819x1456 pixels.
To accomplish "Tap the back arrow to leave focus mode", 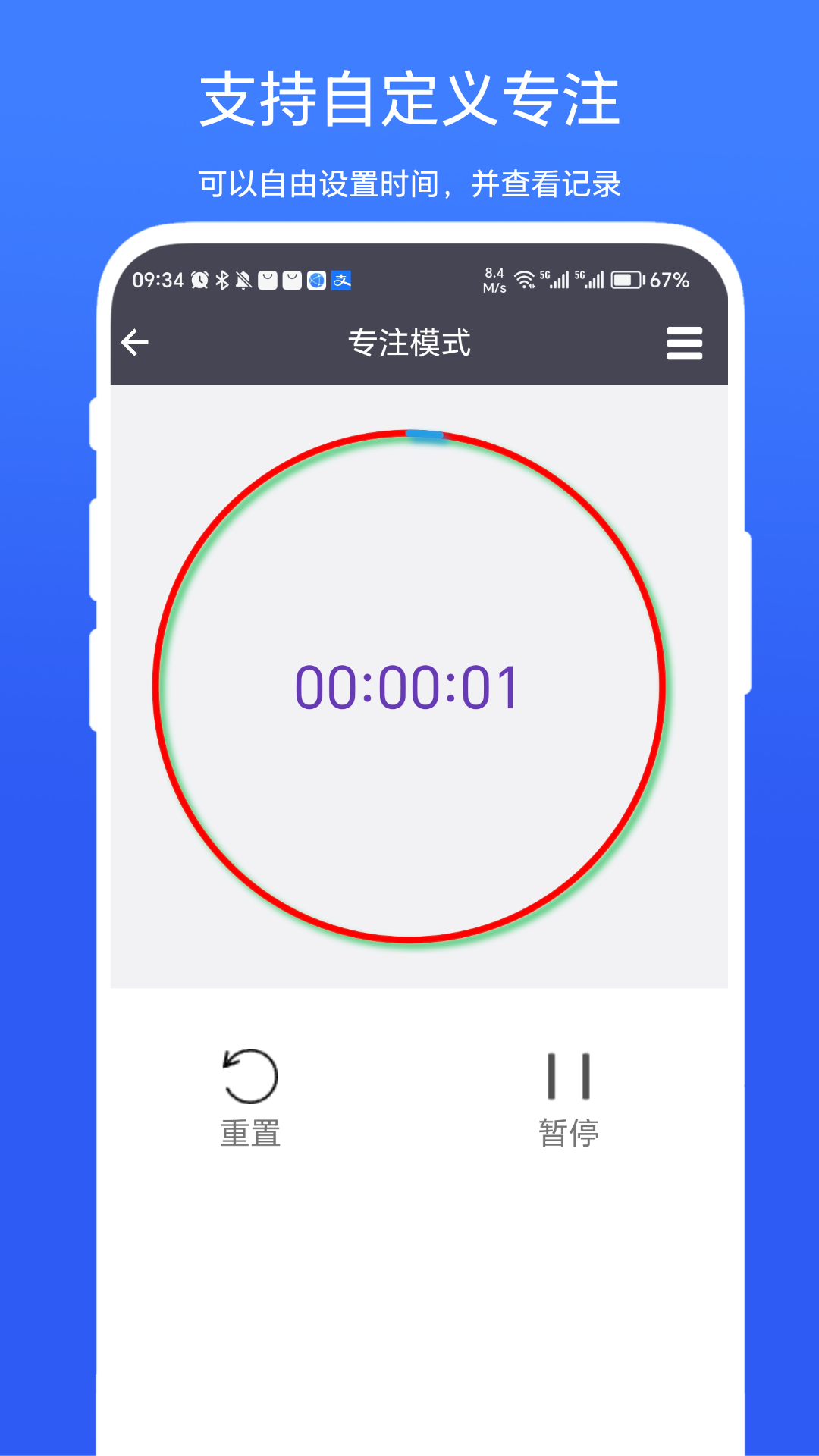I will click(135, 343).
